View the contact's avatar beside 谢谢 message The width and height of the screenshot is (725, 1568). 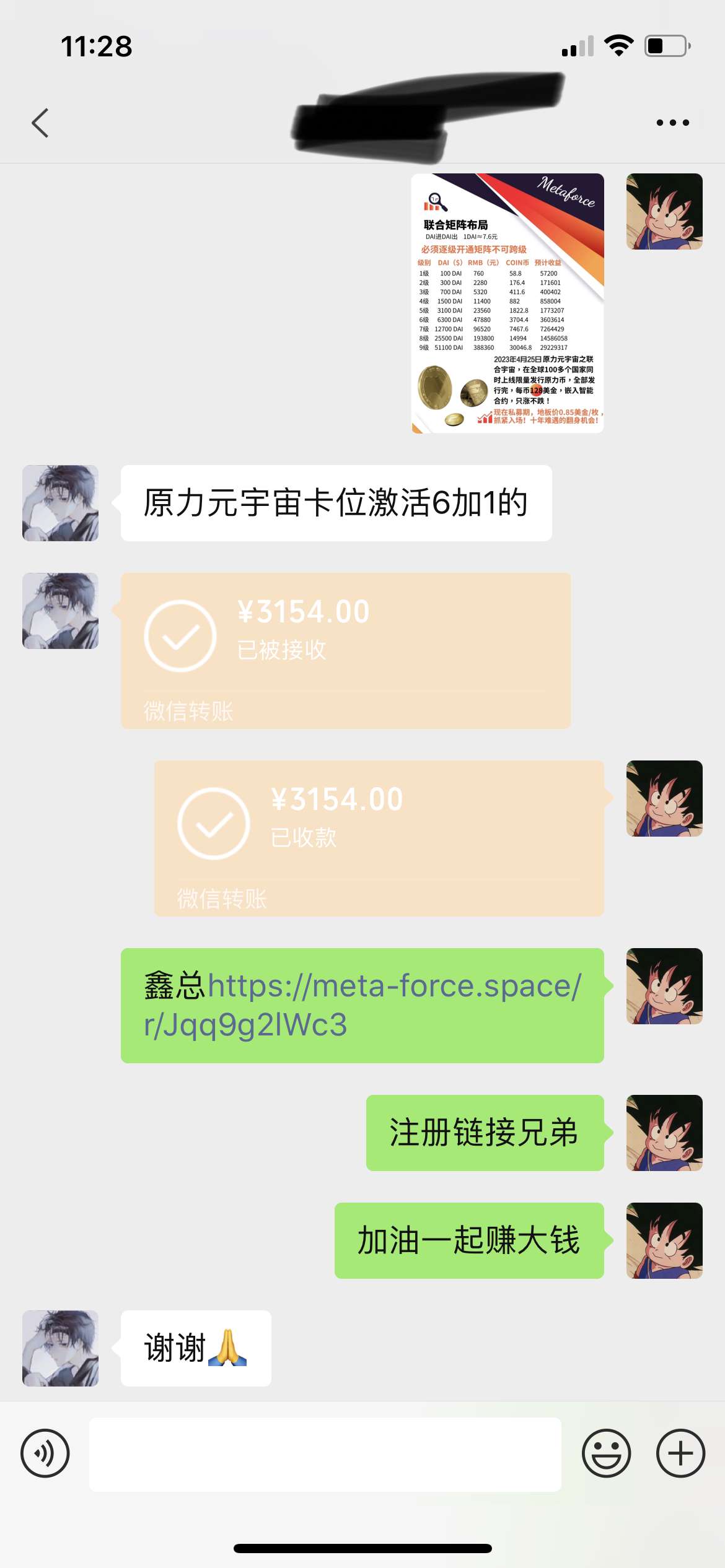[x=61, y=1348]
